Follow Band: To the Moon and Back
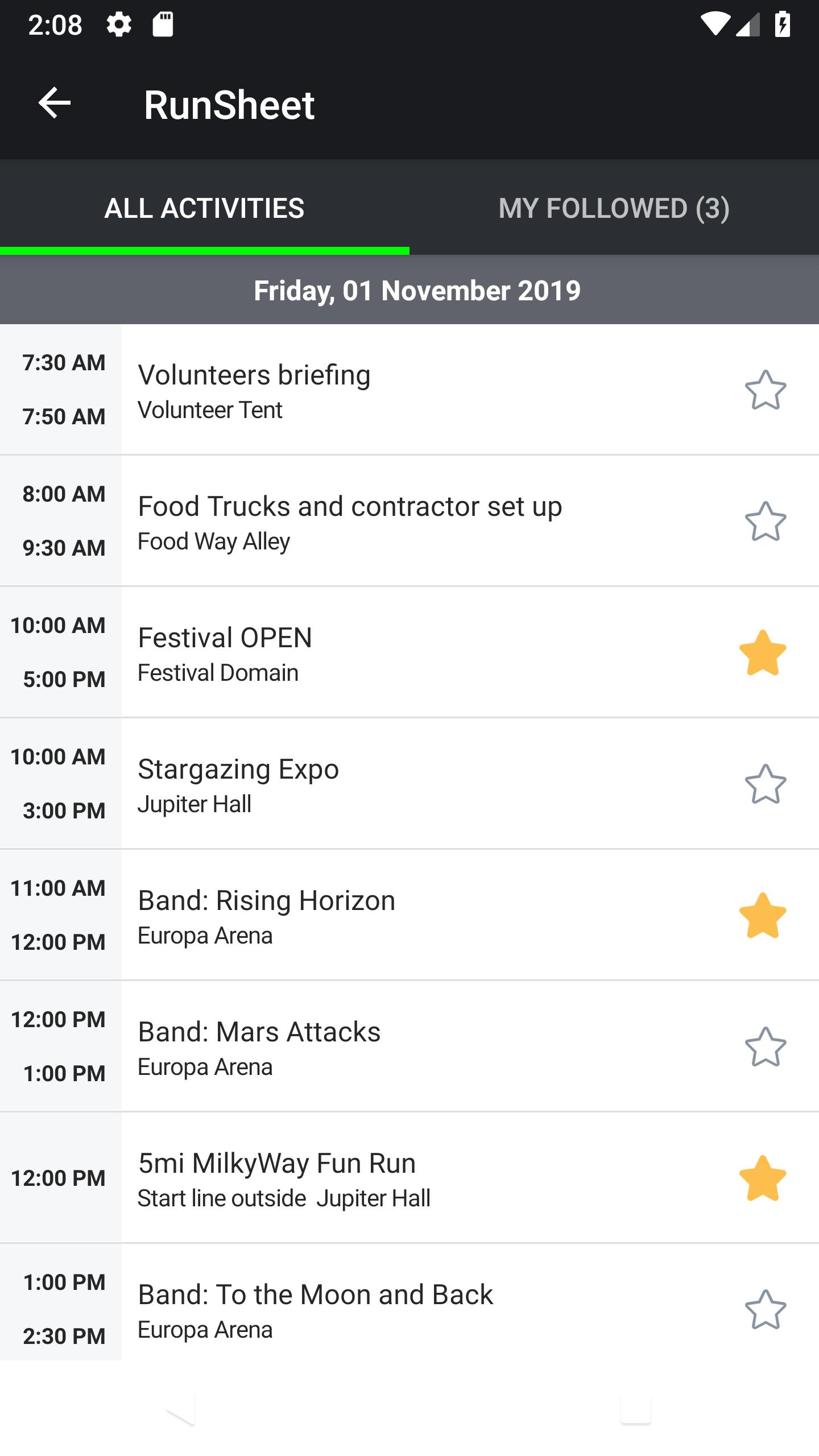 765,1310
